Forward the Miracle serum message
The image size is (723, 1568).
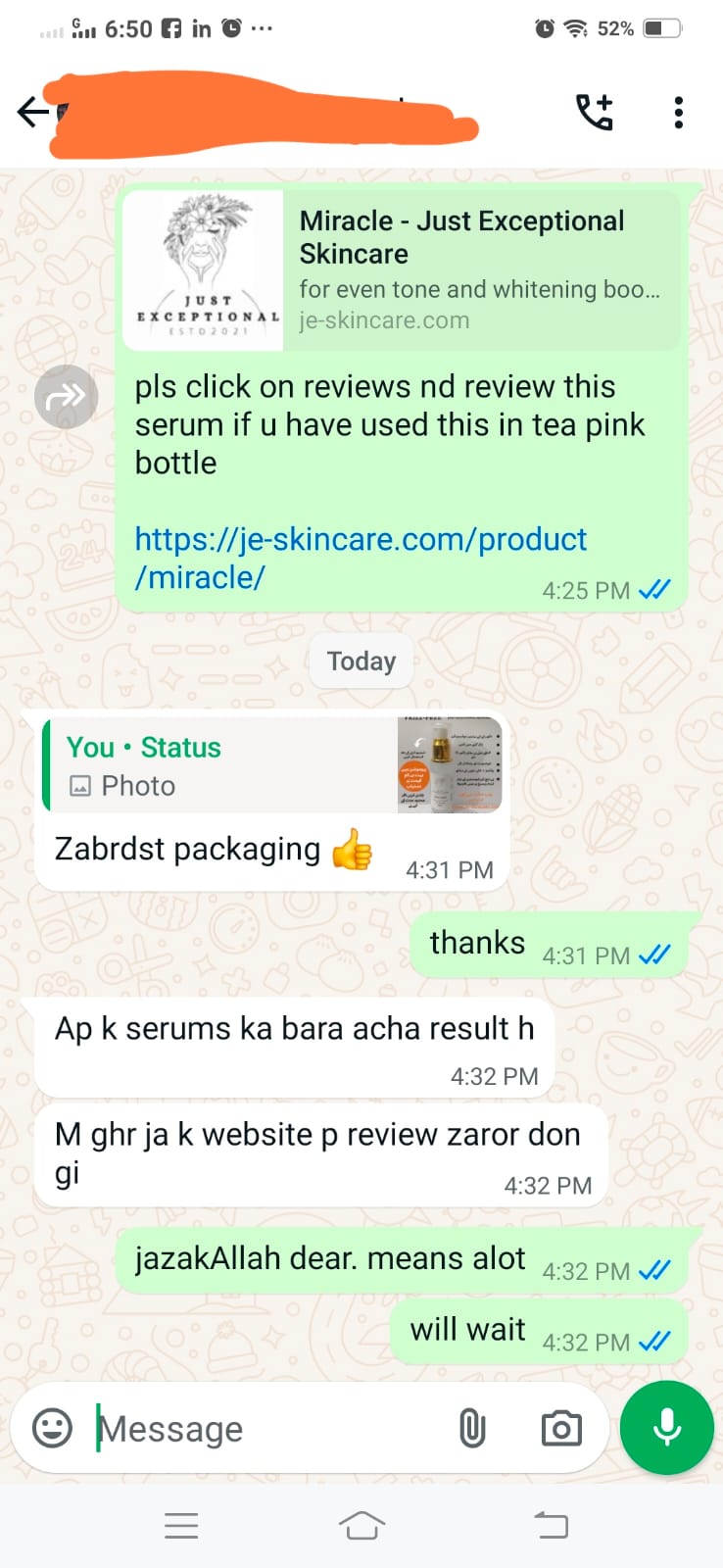tap(66, 397)
